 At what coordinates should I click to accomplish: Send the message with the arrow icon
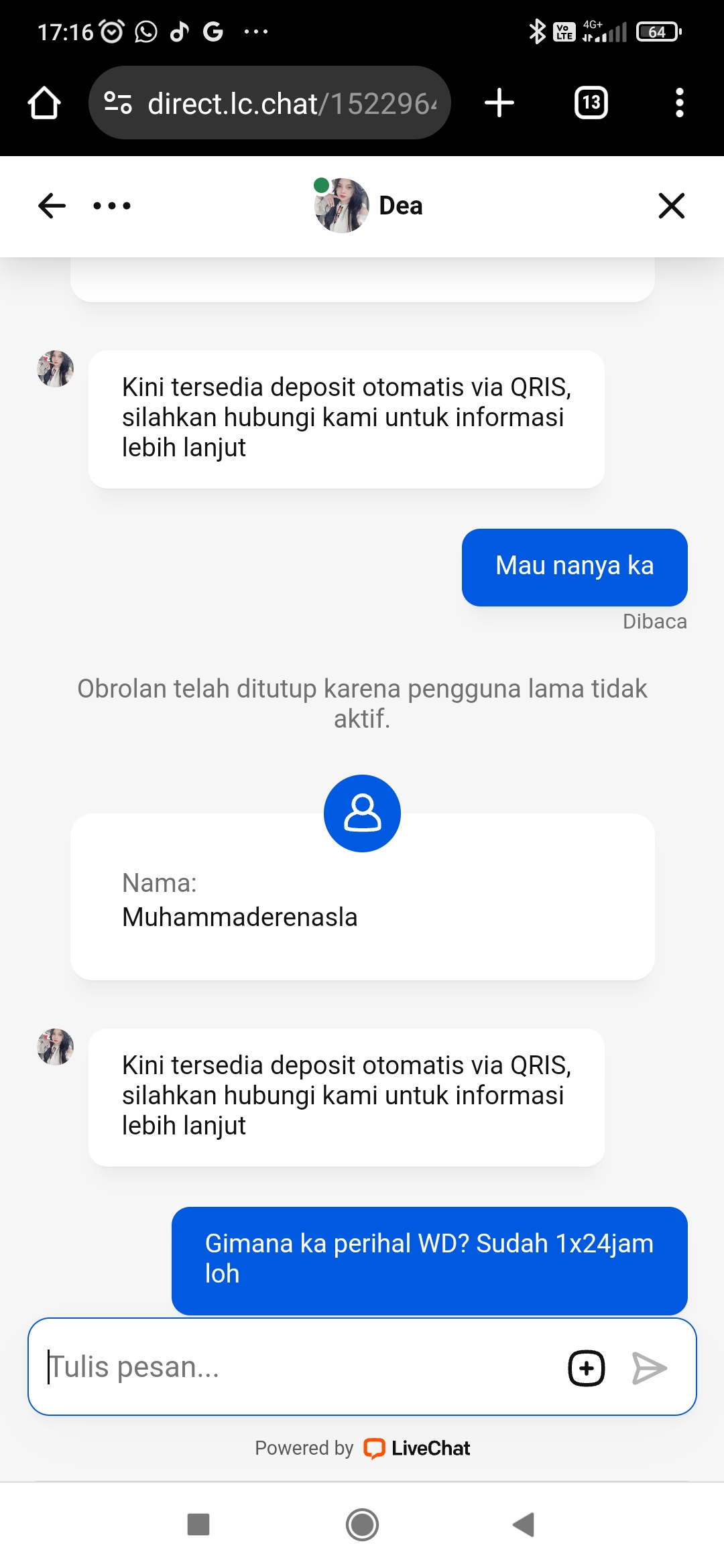point(649,1368)
